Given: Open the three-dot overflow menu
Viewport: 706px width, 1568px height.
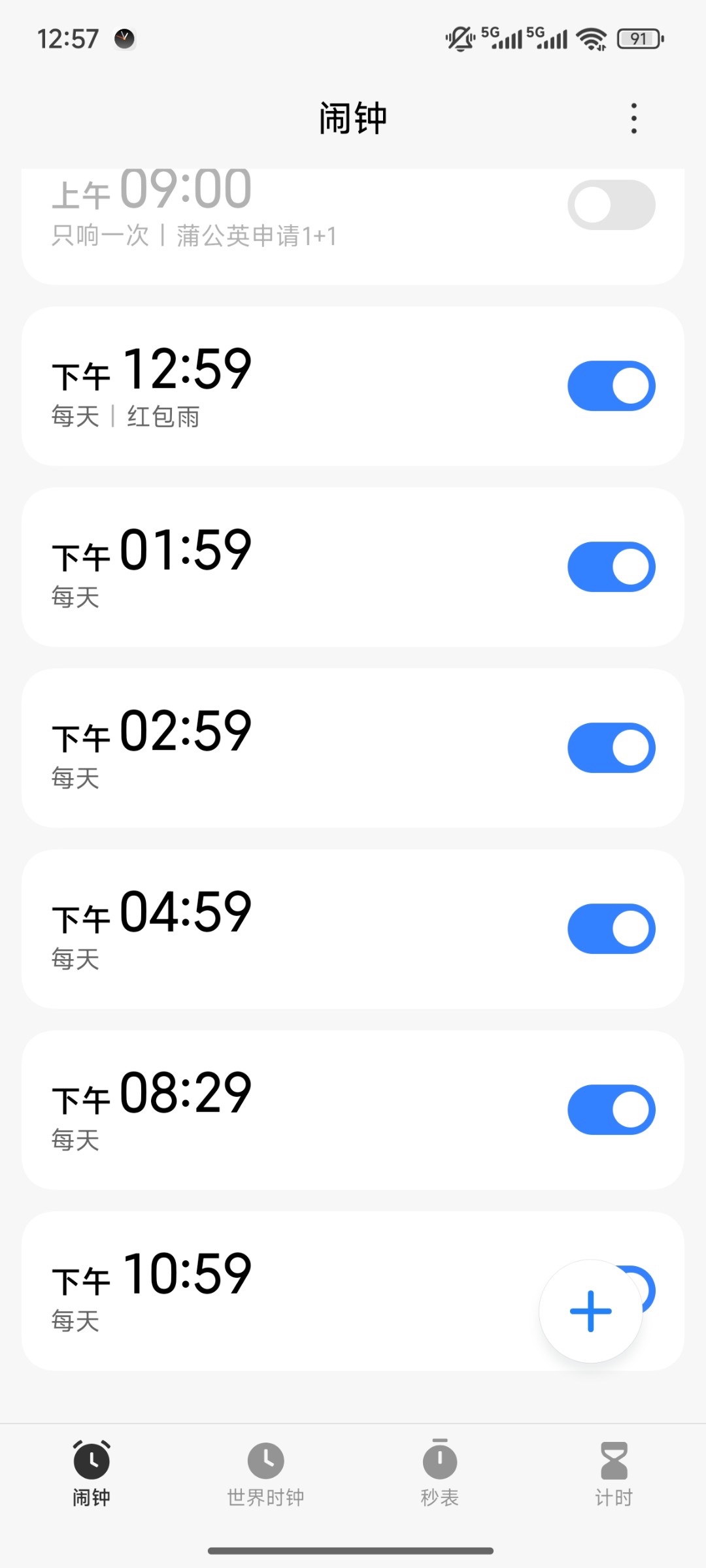Looking at the screenshot, I should (633, 118).
